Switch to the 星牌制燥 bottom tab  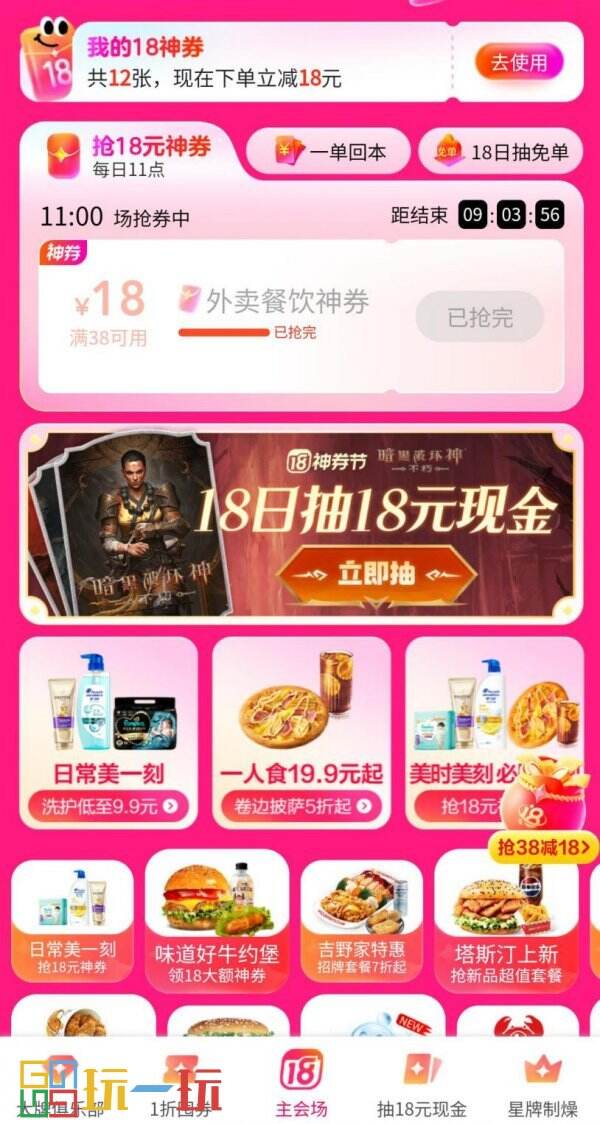pyautogui.click(x=542, y=1083)
